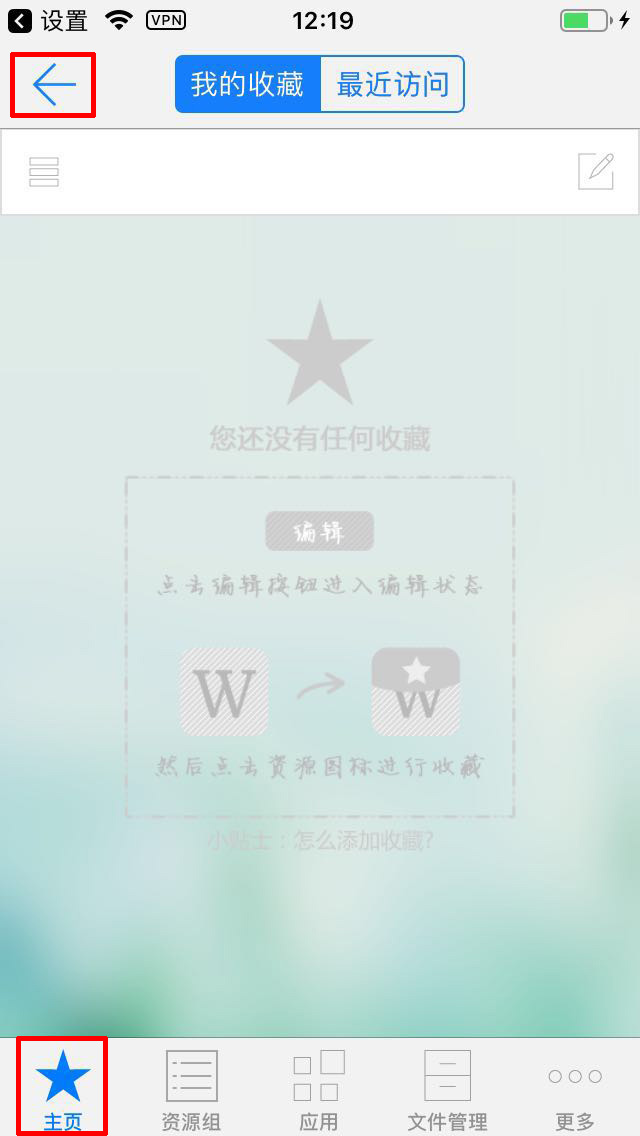Open the 应用 tab
This screenshot has height=1136, width=640.
pos(319,1088)
